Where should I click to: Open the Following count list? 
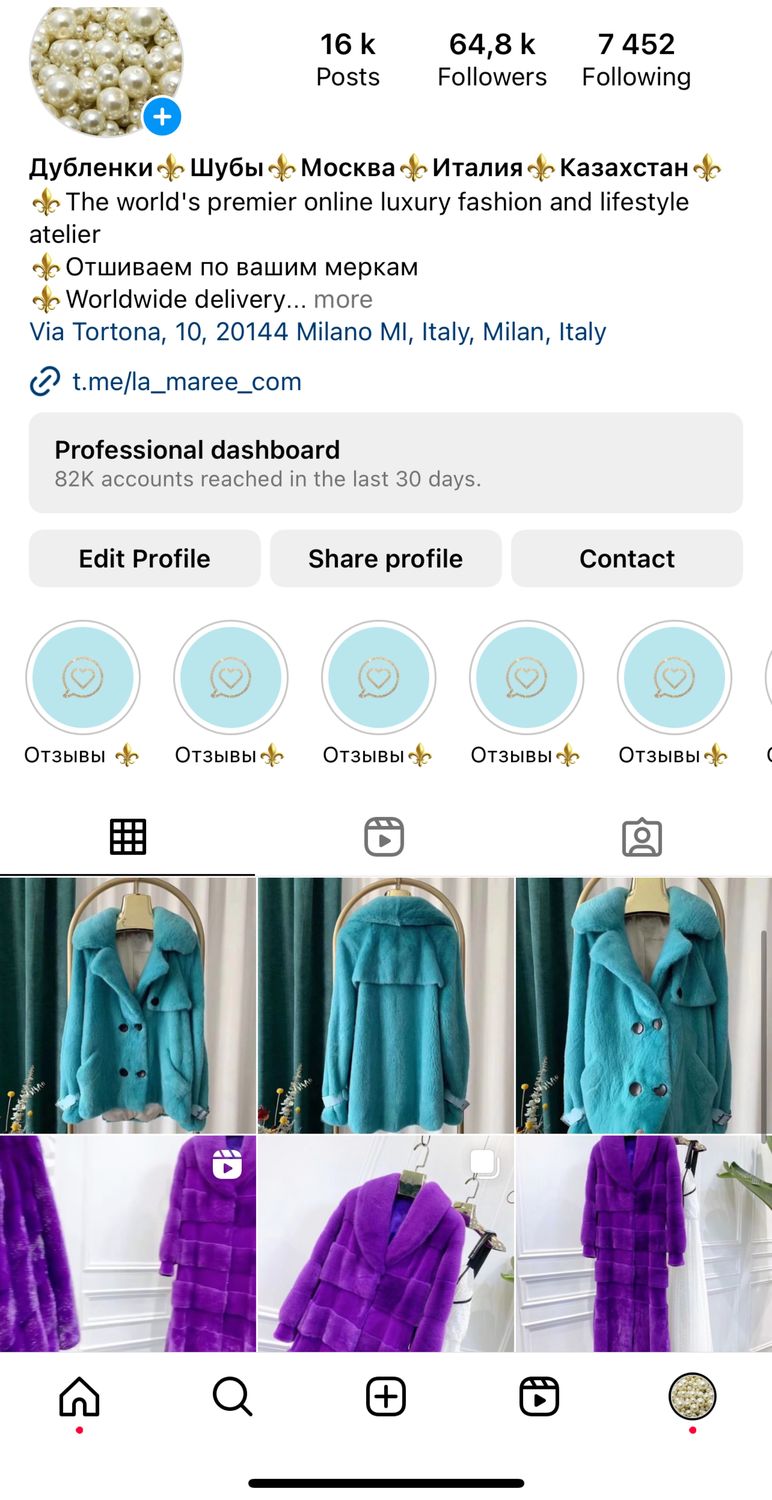tap(636, 60)
